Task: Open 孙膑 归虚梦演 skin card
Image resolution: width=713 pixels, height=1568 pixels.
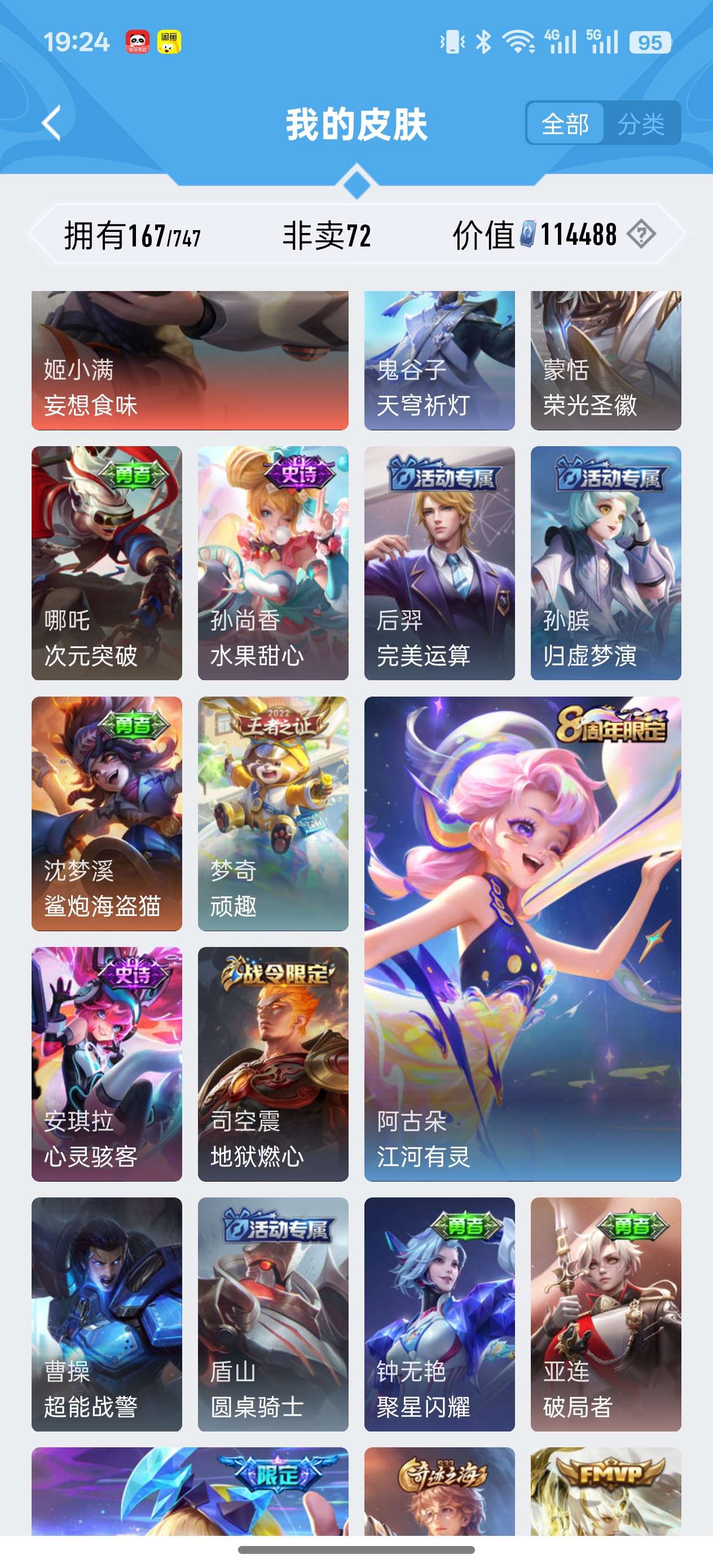Action: click(606, 563)
